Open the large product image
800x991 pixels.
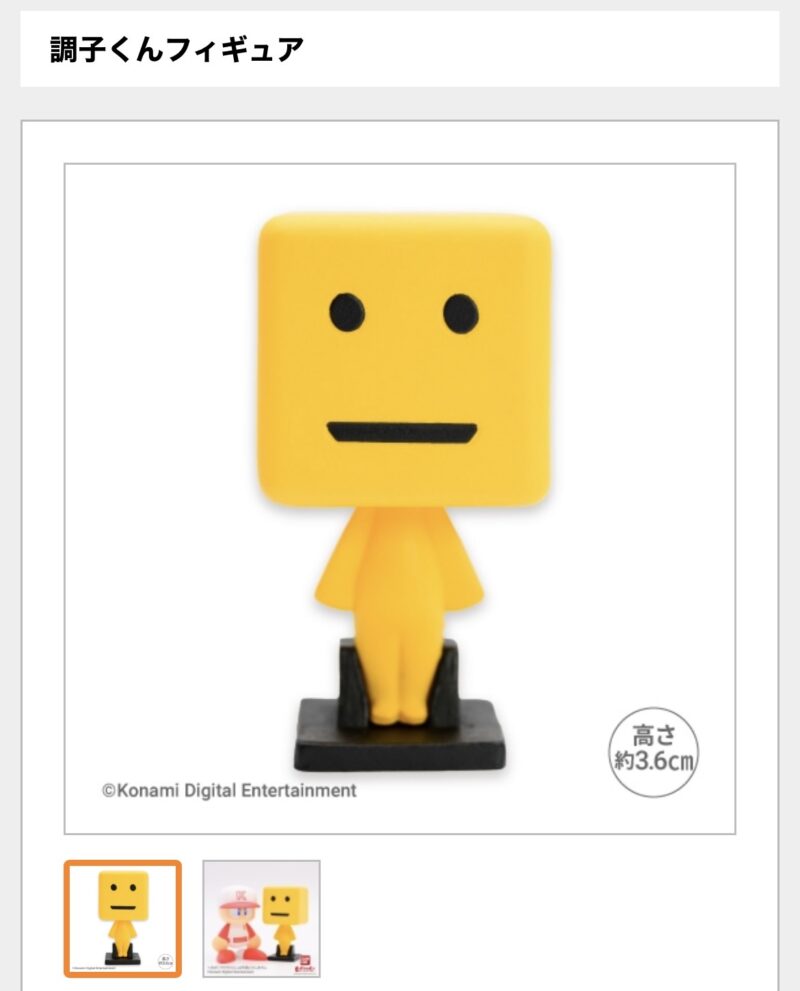(x=400, y=498)
